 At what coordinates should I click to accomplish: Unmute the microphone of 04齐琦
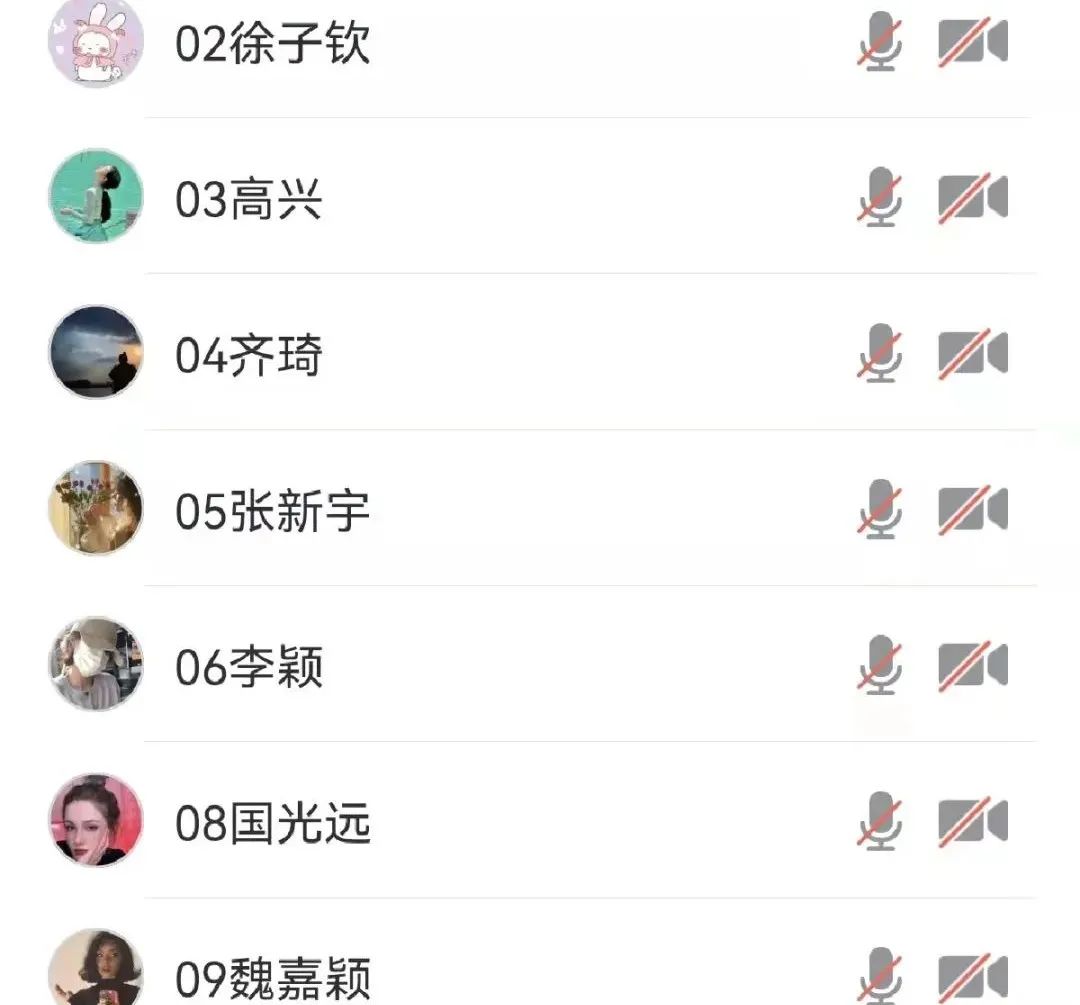(x=880, y=354)
